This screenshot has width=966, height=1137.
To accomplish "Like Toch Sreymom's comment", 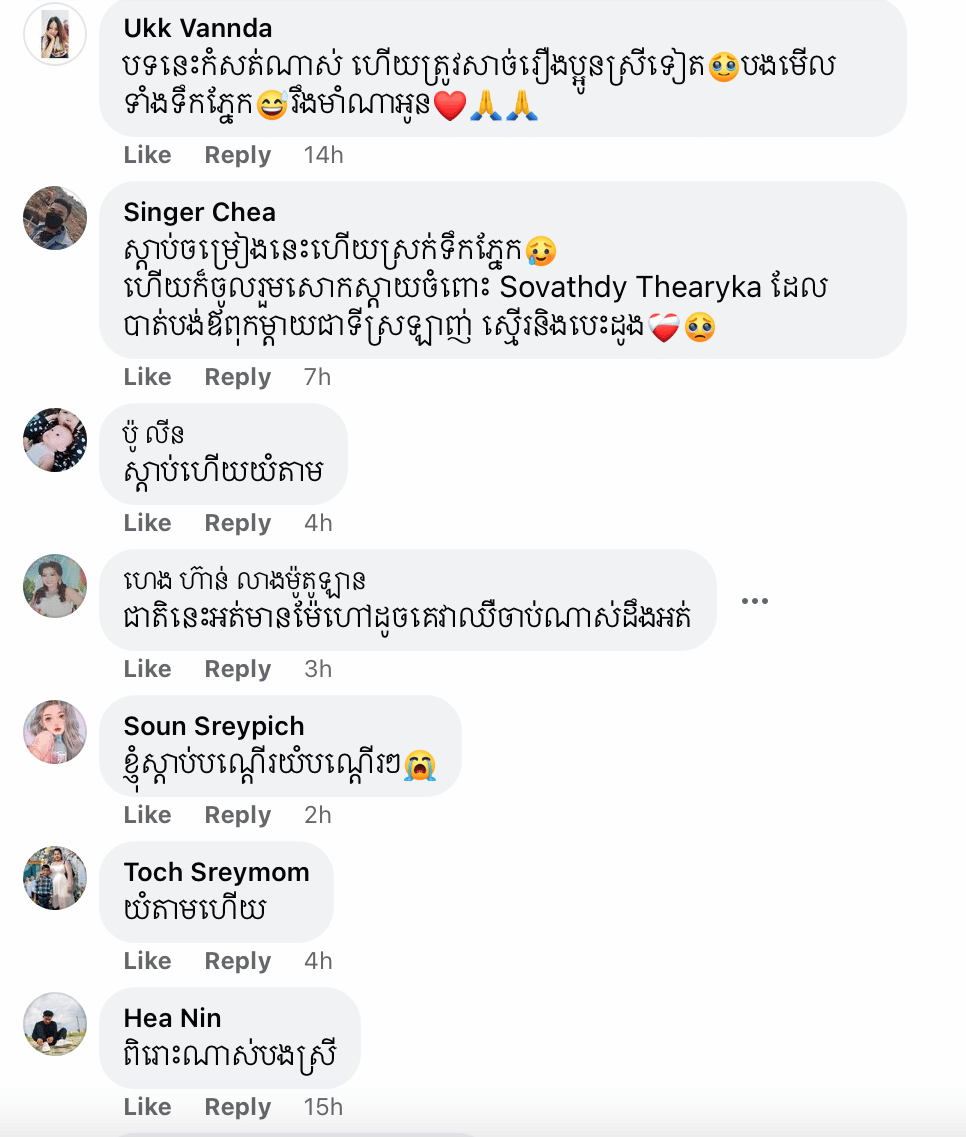I will (x=147, y=961).
